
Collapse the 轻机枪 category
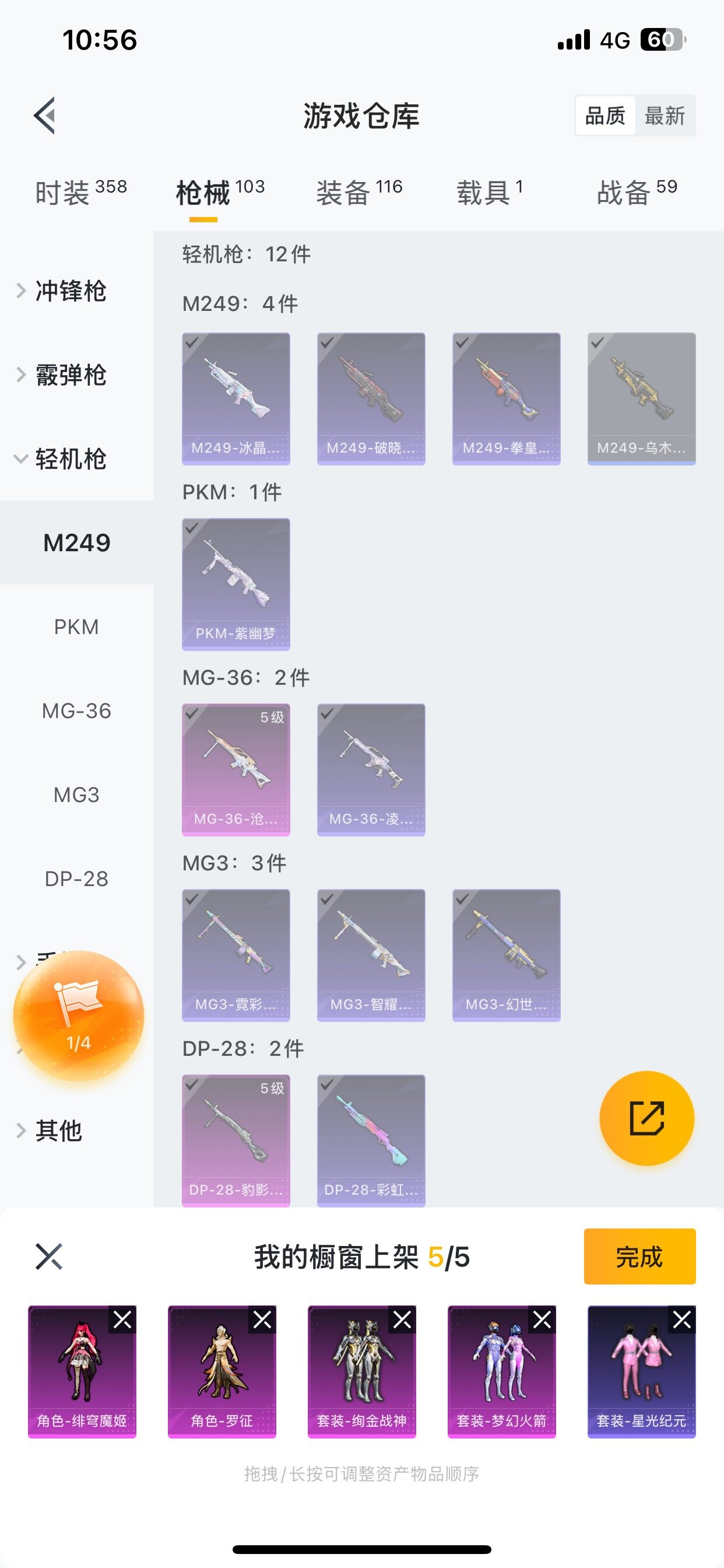[x=70, y=459]
